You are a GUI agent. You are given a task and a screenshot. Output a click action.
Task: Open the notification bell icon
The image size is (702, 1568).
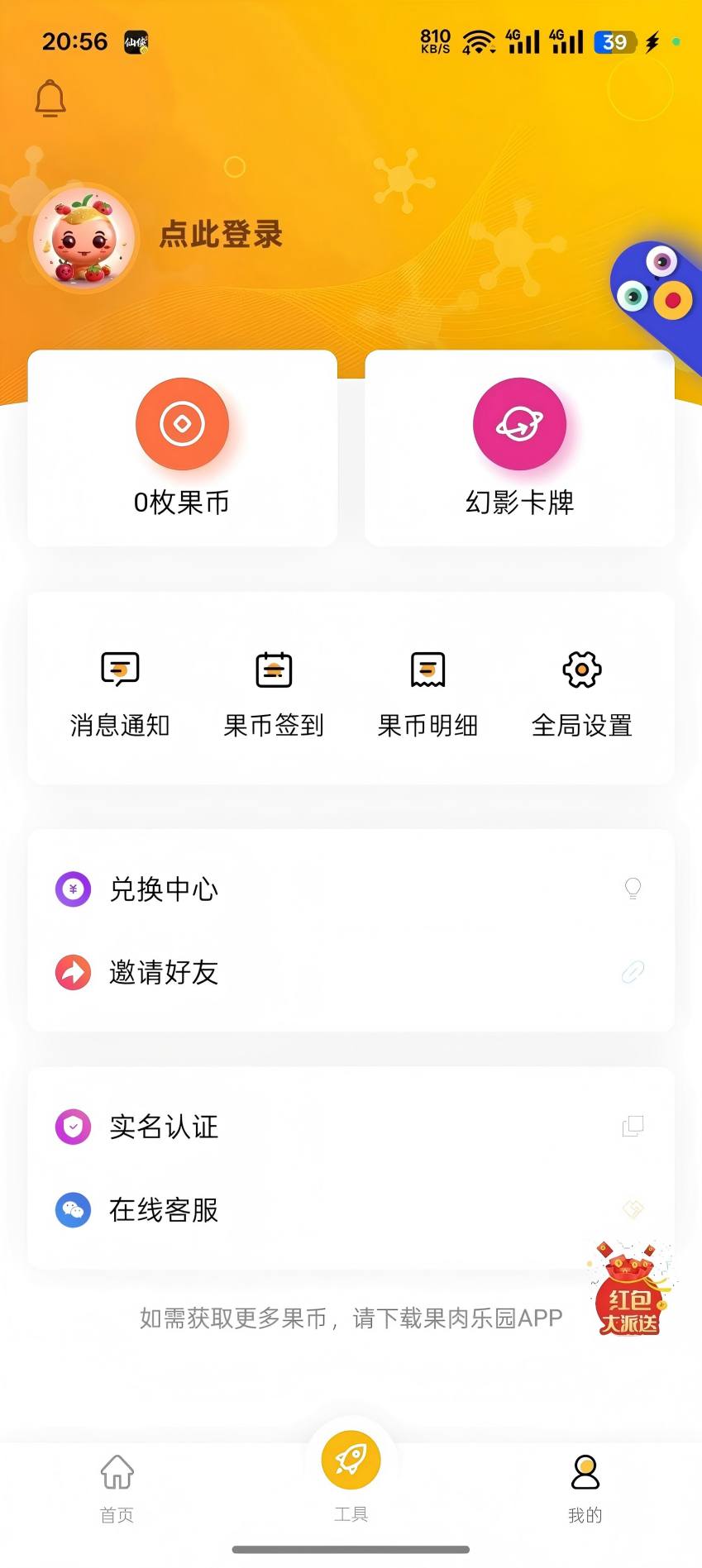click(50, 97)
